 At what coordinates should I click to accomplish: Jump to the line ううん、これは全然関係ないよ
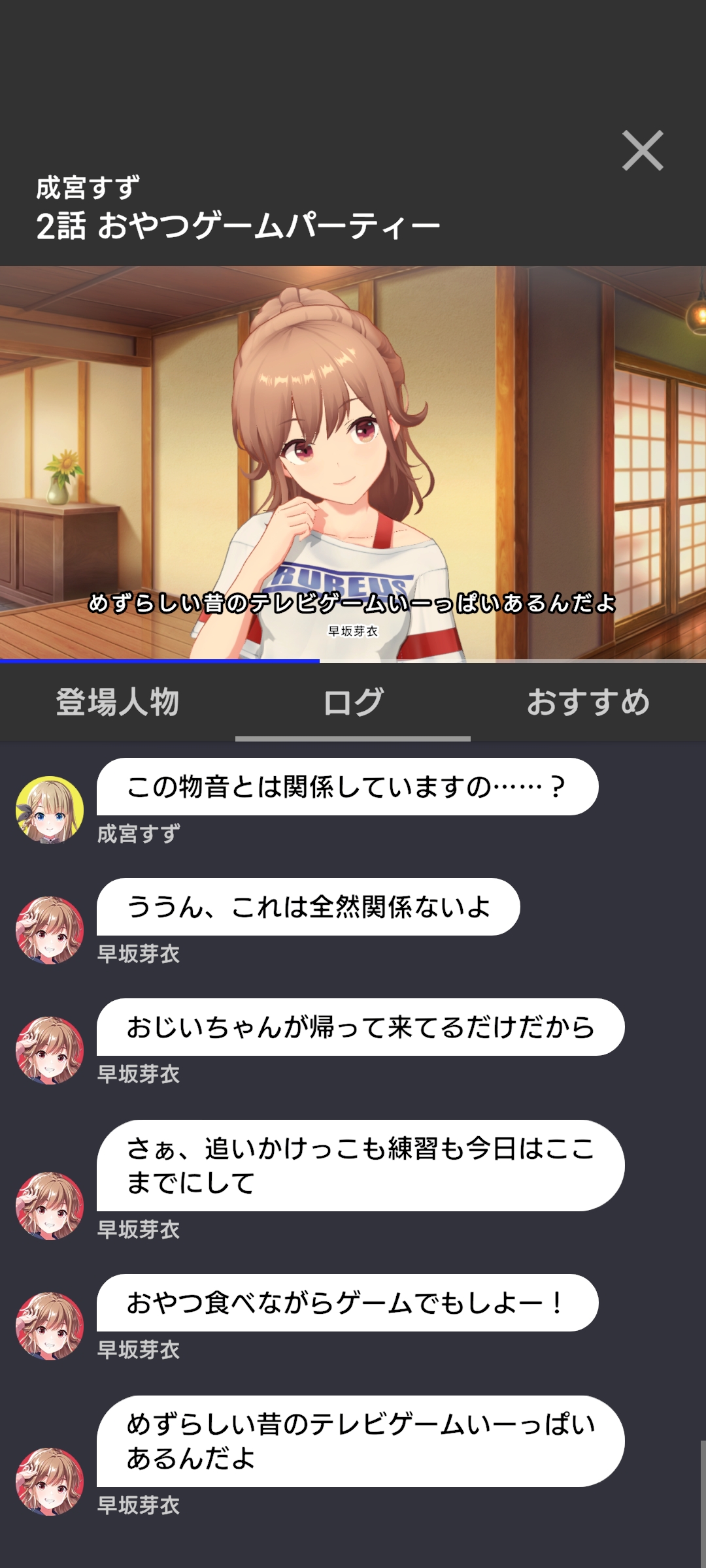coord(308,907)
